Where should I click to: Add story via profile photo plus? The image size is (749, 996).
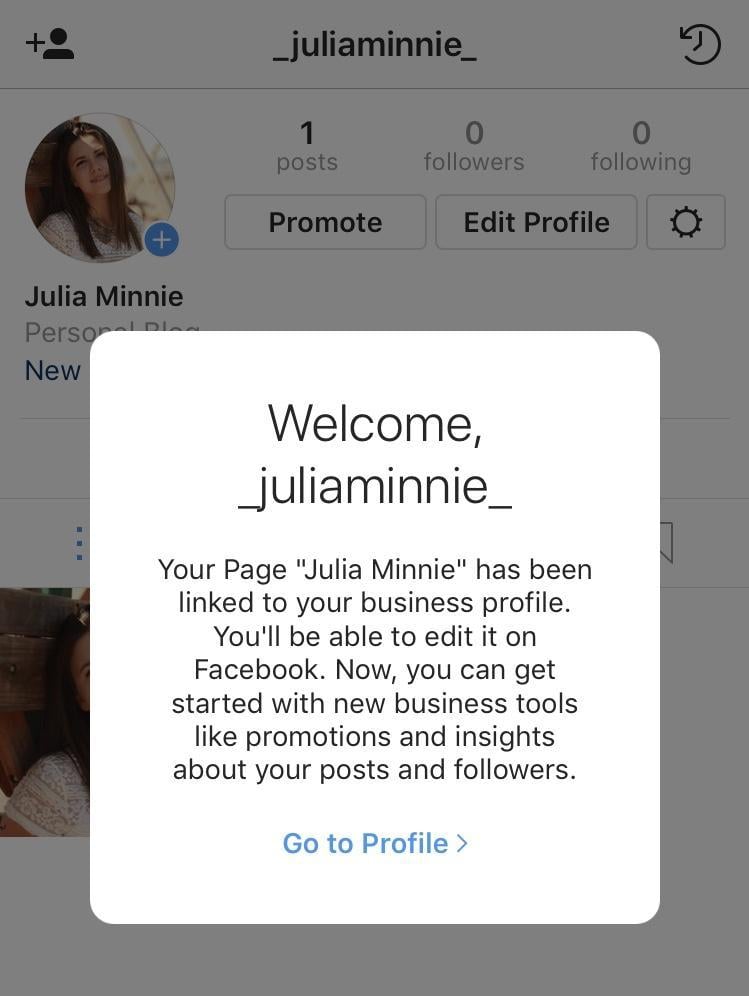[x=161, y=240]
